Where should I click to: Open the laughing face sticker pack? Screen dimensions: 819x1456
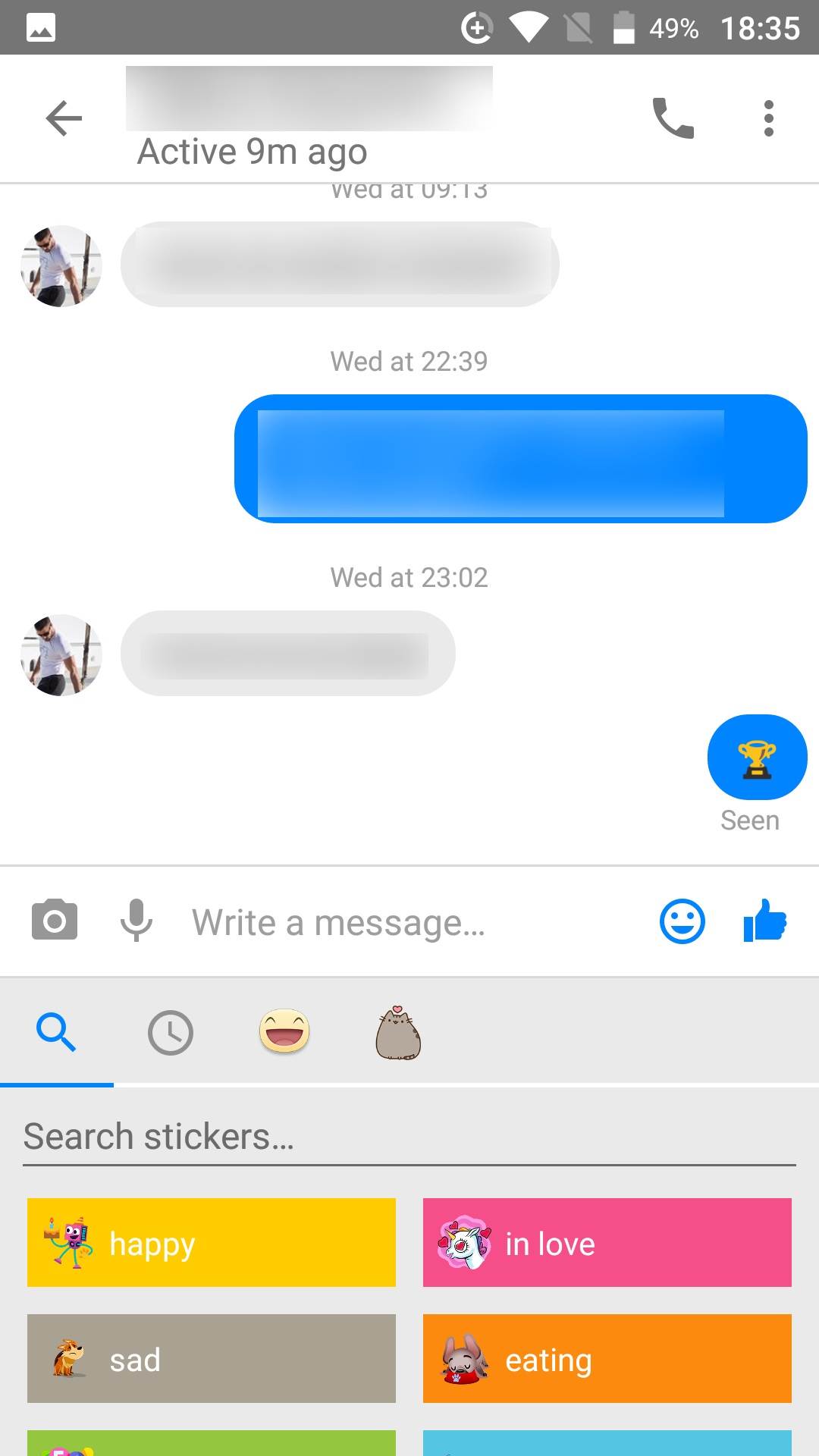[284, 1032]
